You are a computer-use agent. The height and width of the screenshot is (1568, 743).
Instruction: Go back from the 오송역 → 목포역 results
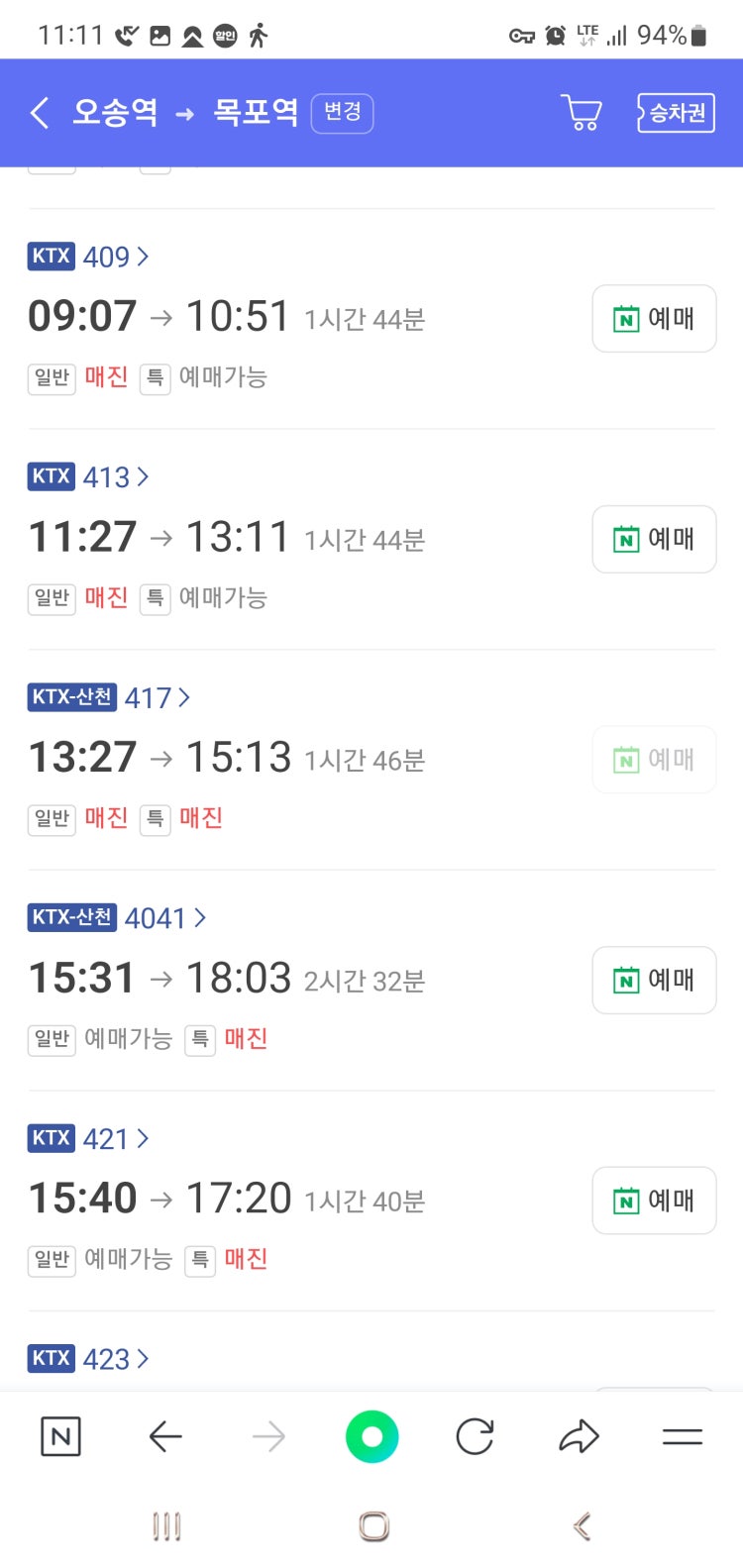40,113
